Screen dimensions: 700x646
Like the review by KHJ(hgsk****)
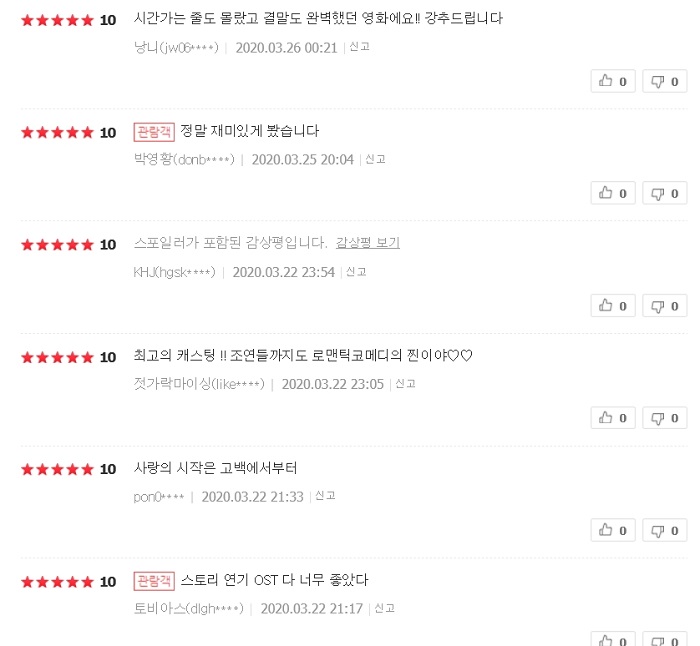tap(612, 306)
